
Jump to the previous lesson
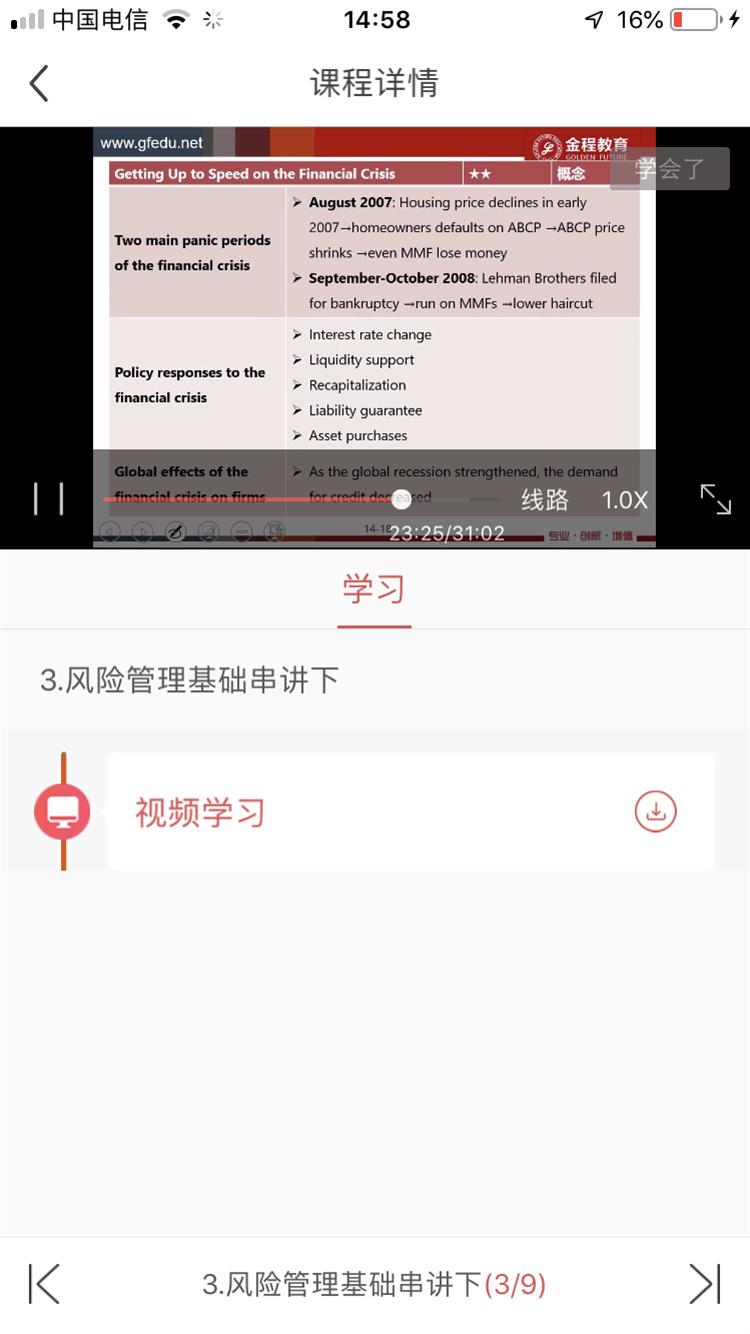click(44, 1283)
